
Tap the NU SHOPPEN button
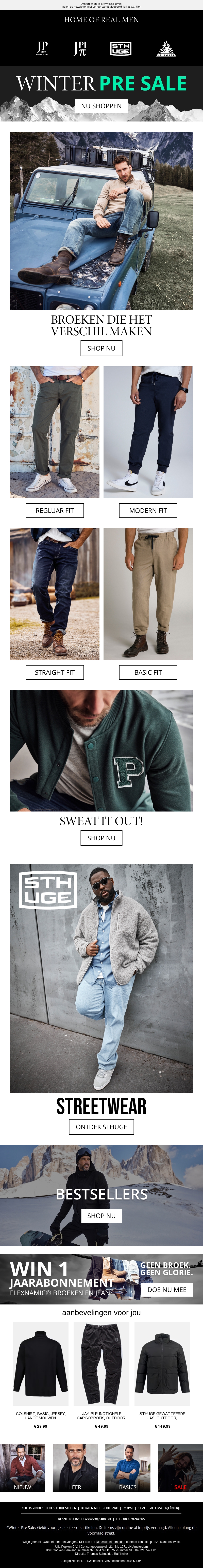point(101,106)
